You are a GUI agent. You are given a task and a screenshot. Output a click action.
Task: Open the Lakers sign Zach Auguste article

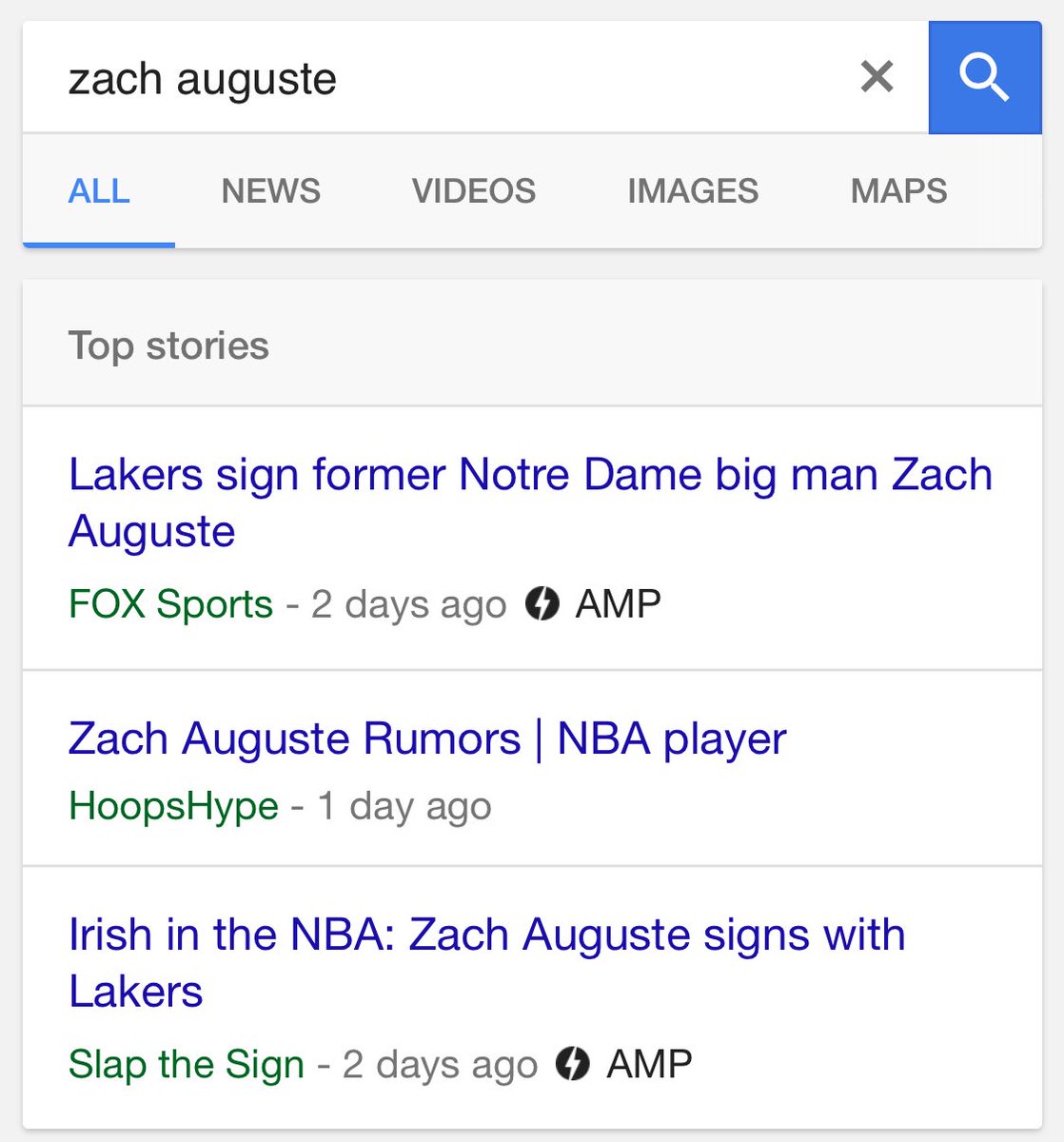point(529,502)
